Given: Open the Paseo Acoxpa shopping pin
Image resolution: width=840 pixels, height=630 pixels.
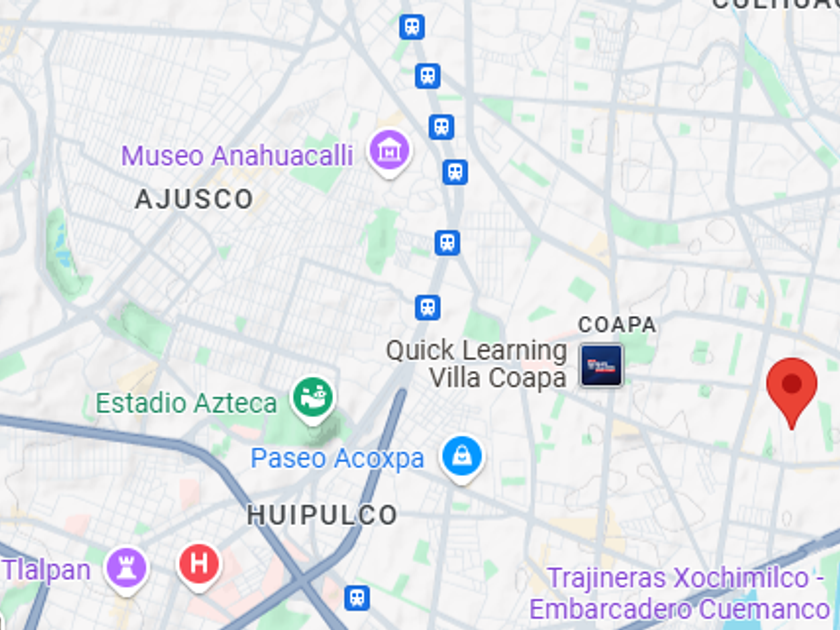Looking at the screenshot, I should [462, 460].
